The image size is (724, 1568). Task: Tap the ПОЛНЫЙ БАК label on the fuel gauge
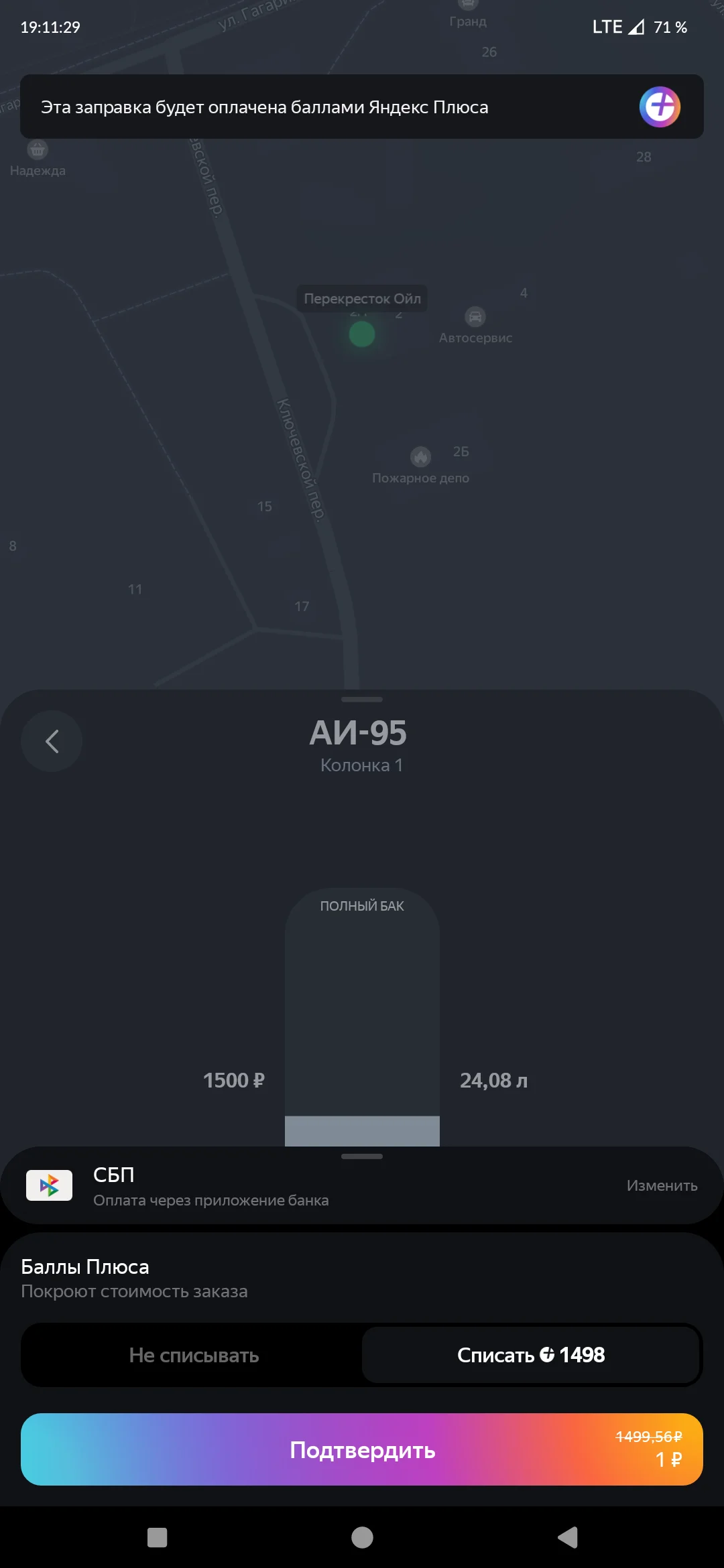362,906
